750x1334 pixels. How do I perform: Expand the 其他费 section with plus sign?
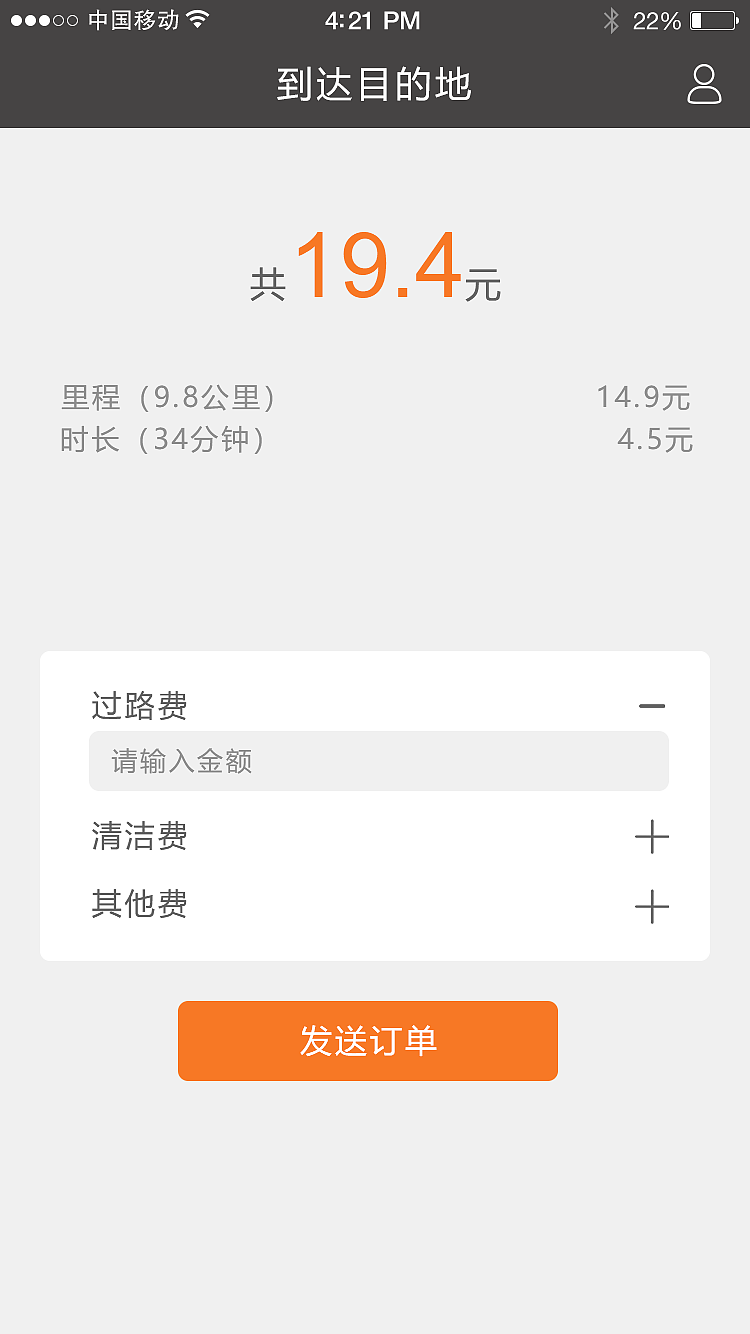pyautogui.click(x=651, y=906)
